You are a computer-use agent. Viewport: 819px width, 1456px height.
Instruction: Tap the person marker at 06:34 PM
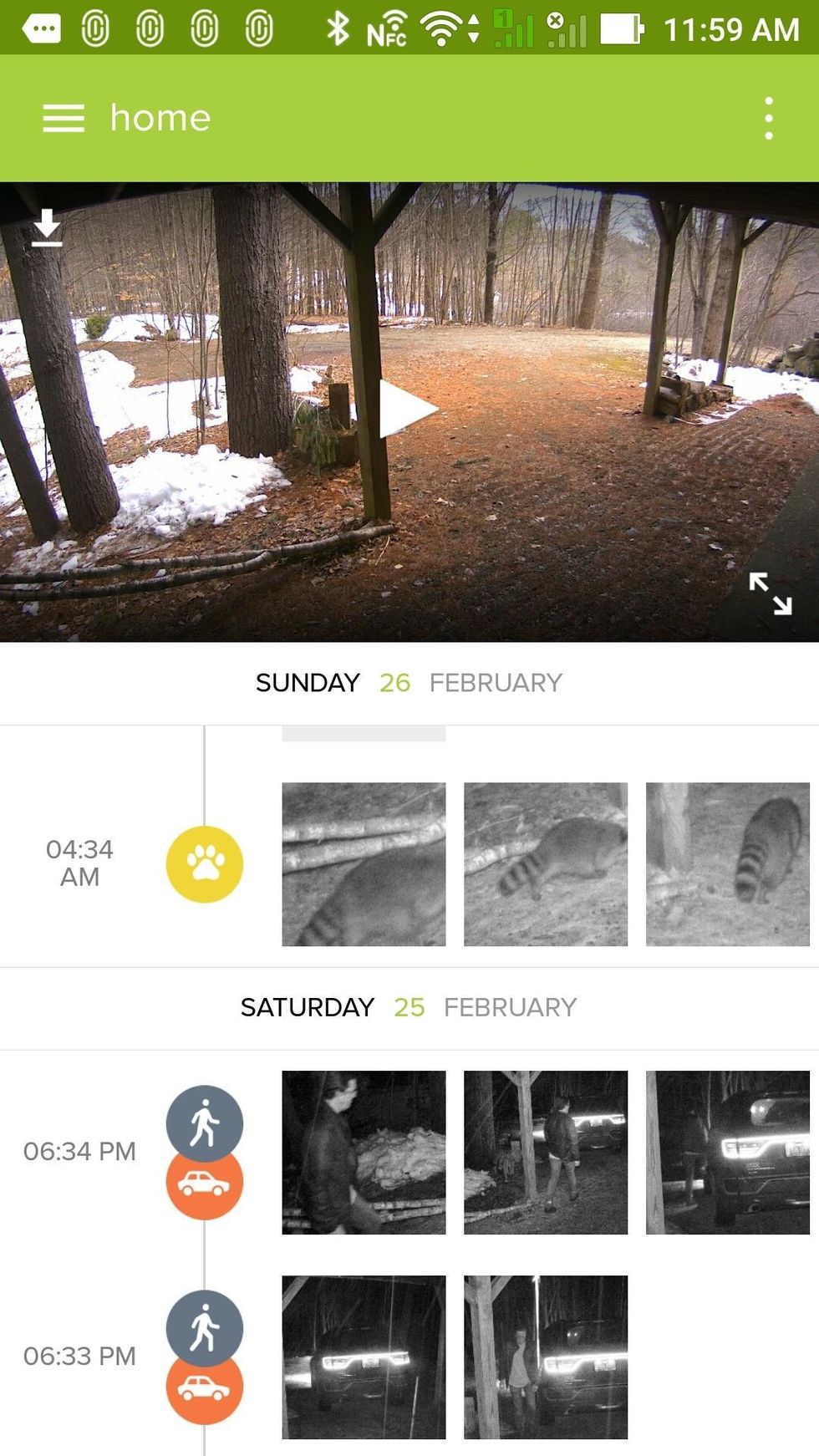pyautogui.click(x=205, y=1120)
